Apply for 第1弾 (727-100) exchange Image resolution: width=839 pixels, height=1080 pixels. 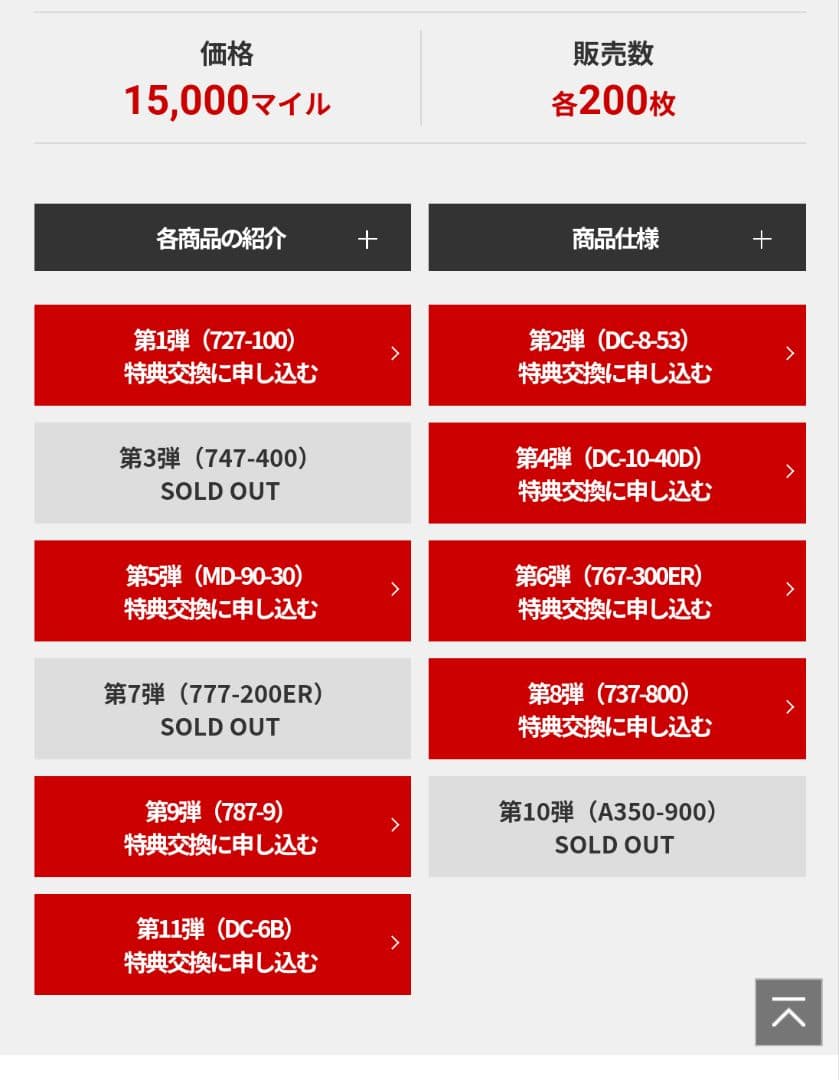222,355
